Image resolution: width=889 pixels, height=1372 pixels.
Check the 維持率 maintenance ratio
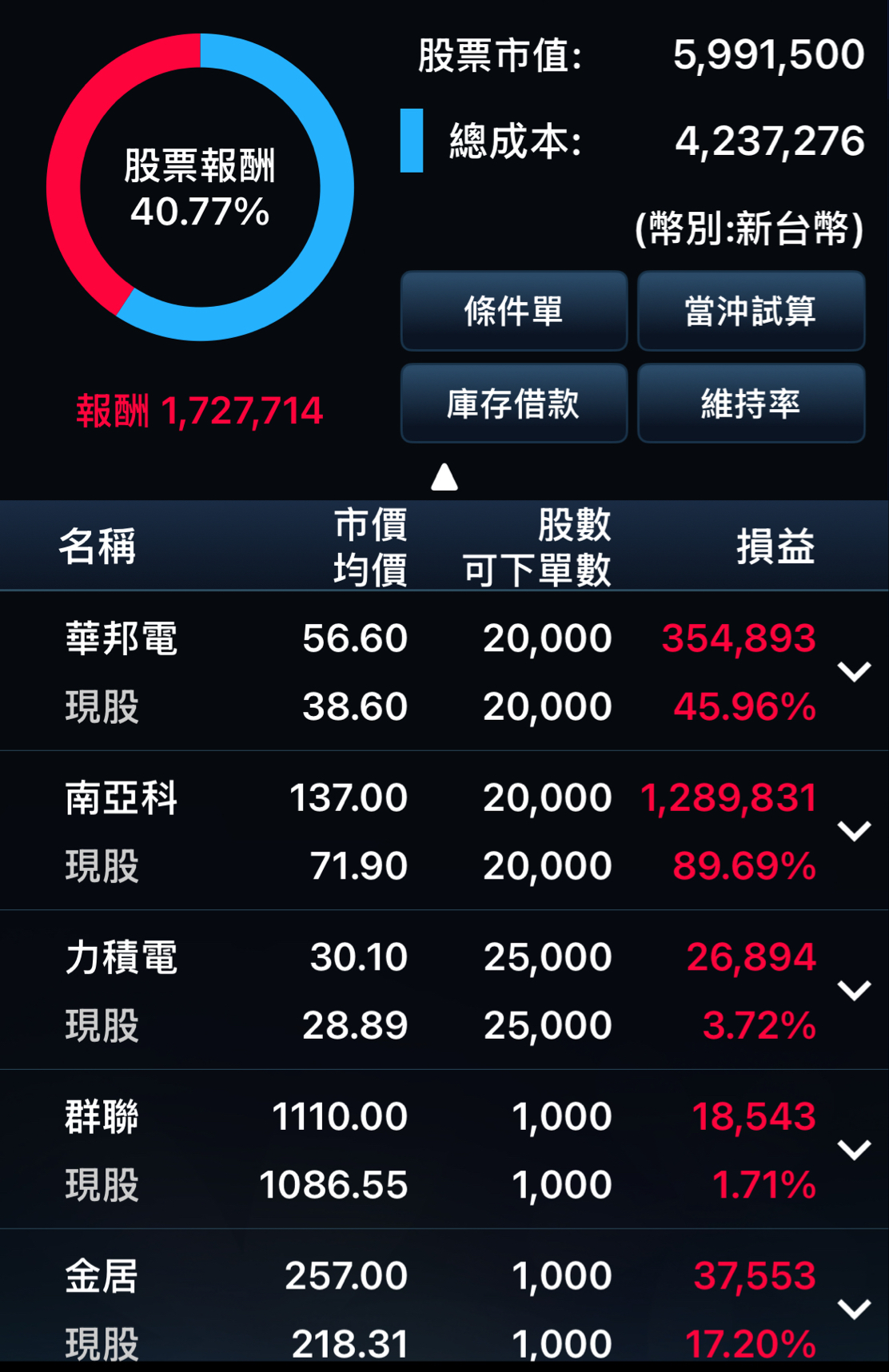751,404
